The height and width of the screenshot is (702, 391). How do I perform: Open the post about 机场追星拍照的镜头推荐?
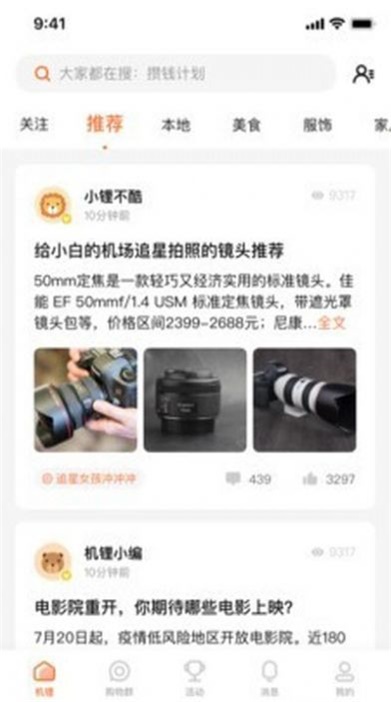click(x=159, y=251)
